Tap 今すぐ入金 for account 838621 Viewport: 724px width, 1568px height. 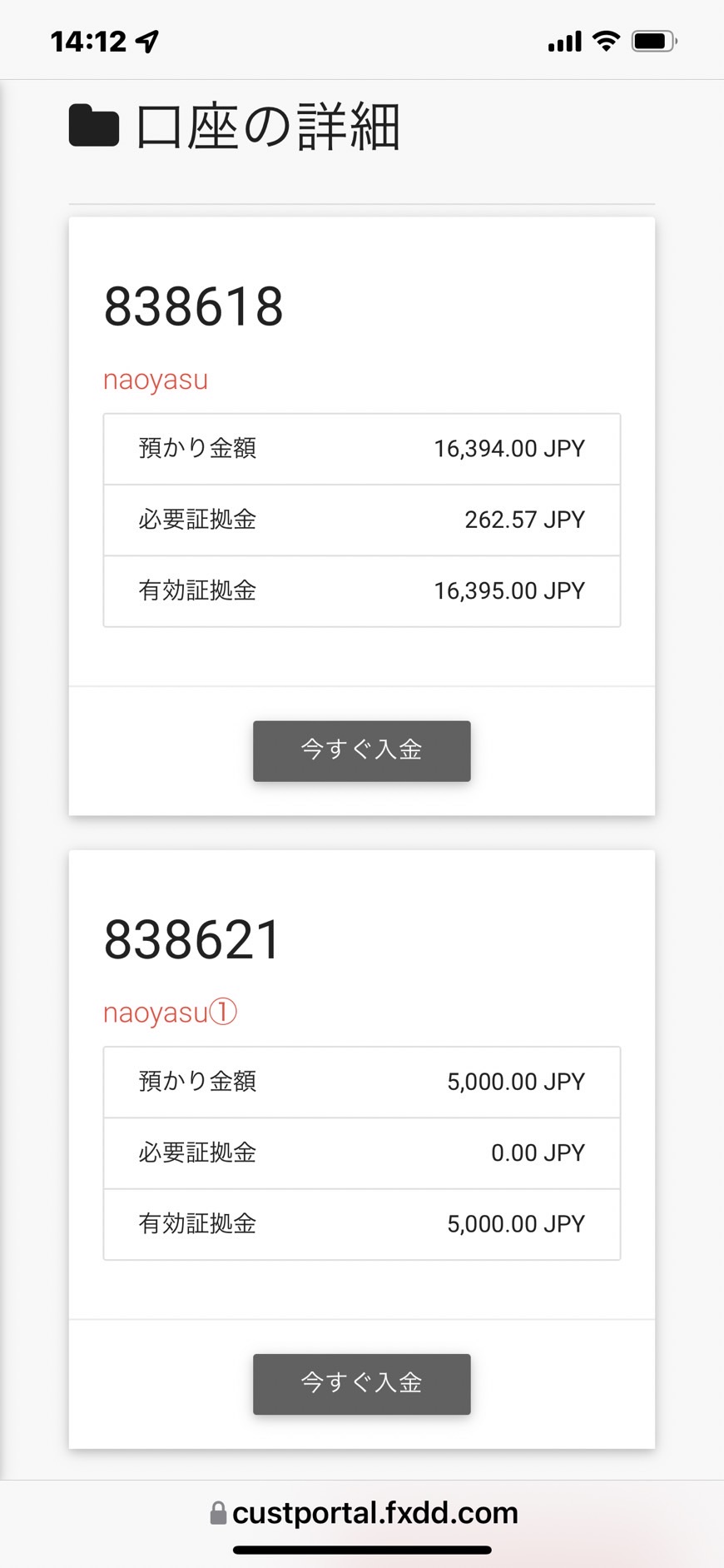[x=362, y=1383]
